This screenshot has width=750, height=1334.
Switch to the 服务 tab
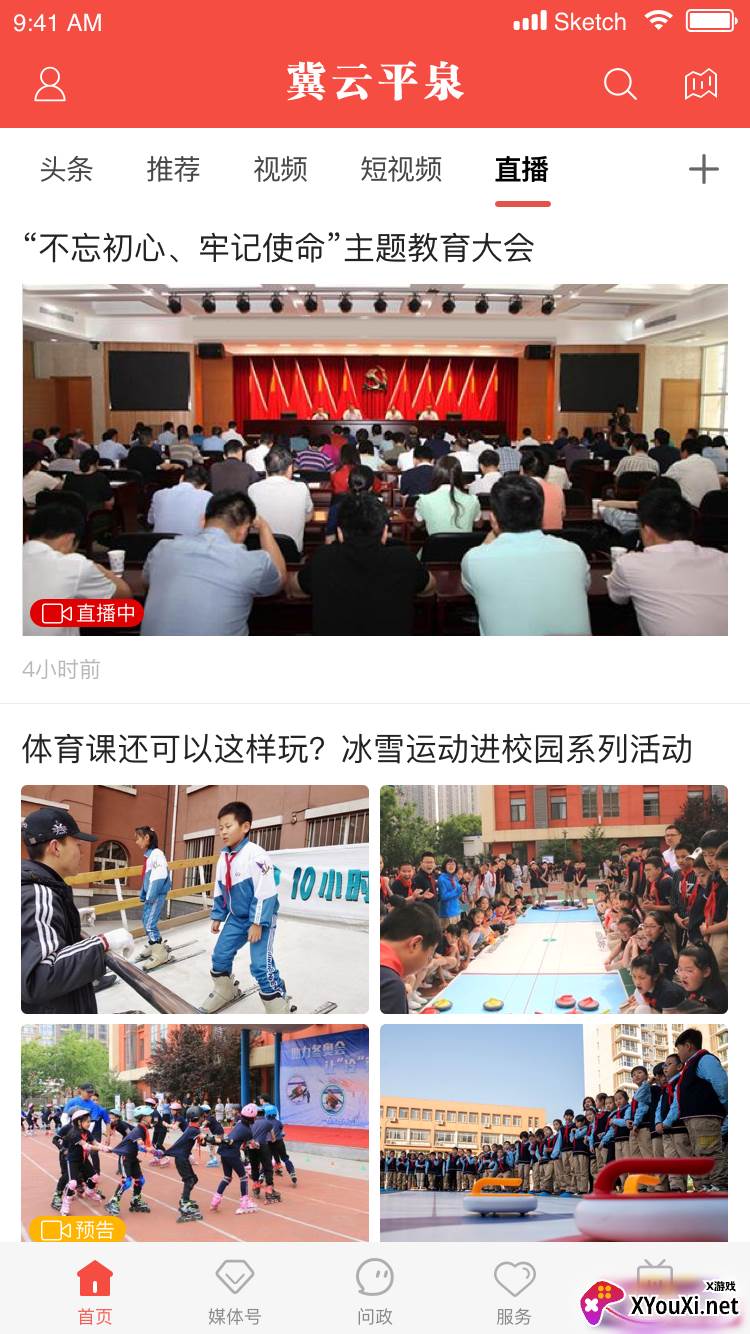pos(514,1292)
